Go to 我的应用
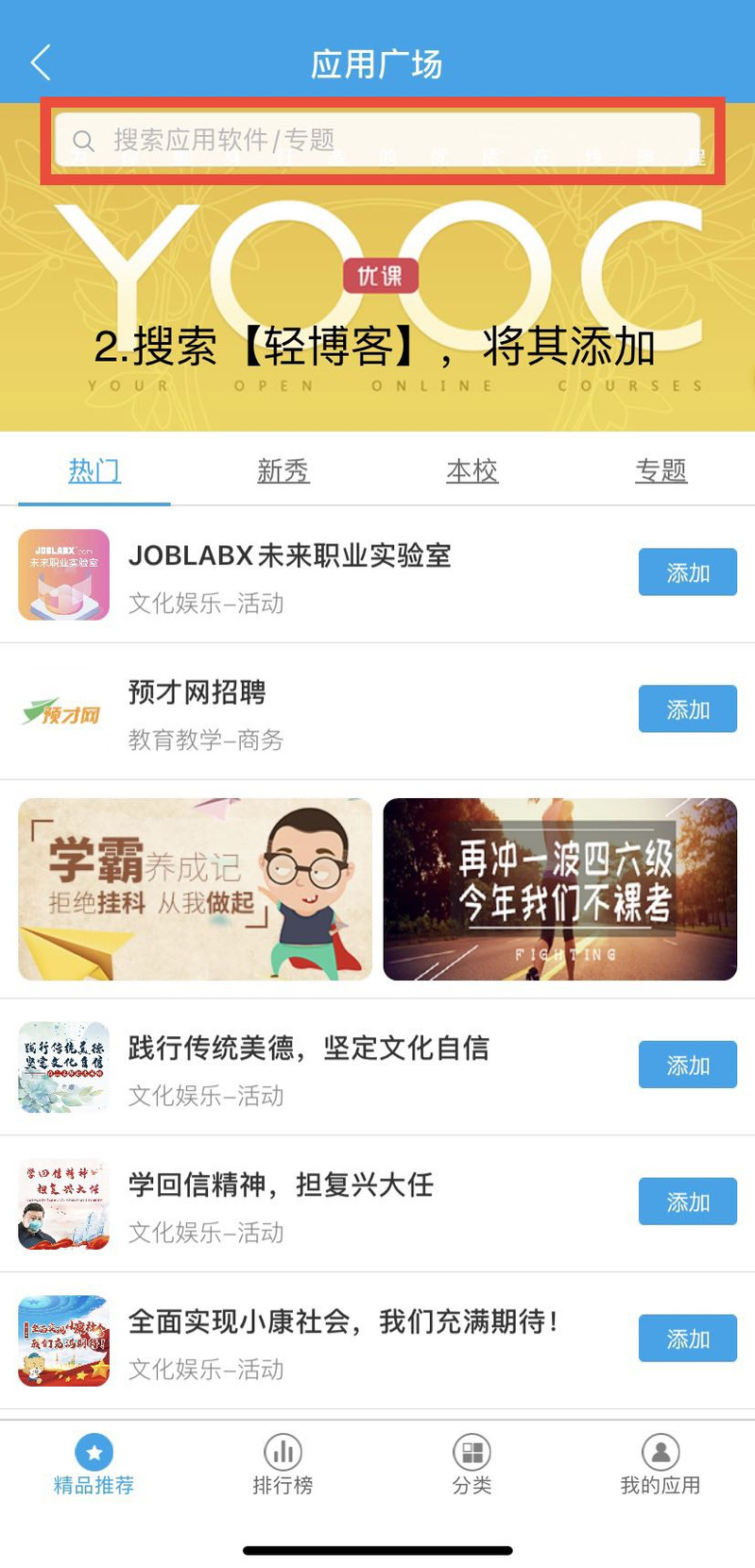This screenshot has height=1568, width=755. coord(660,1464)
